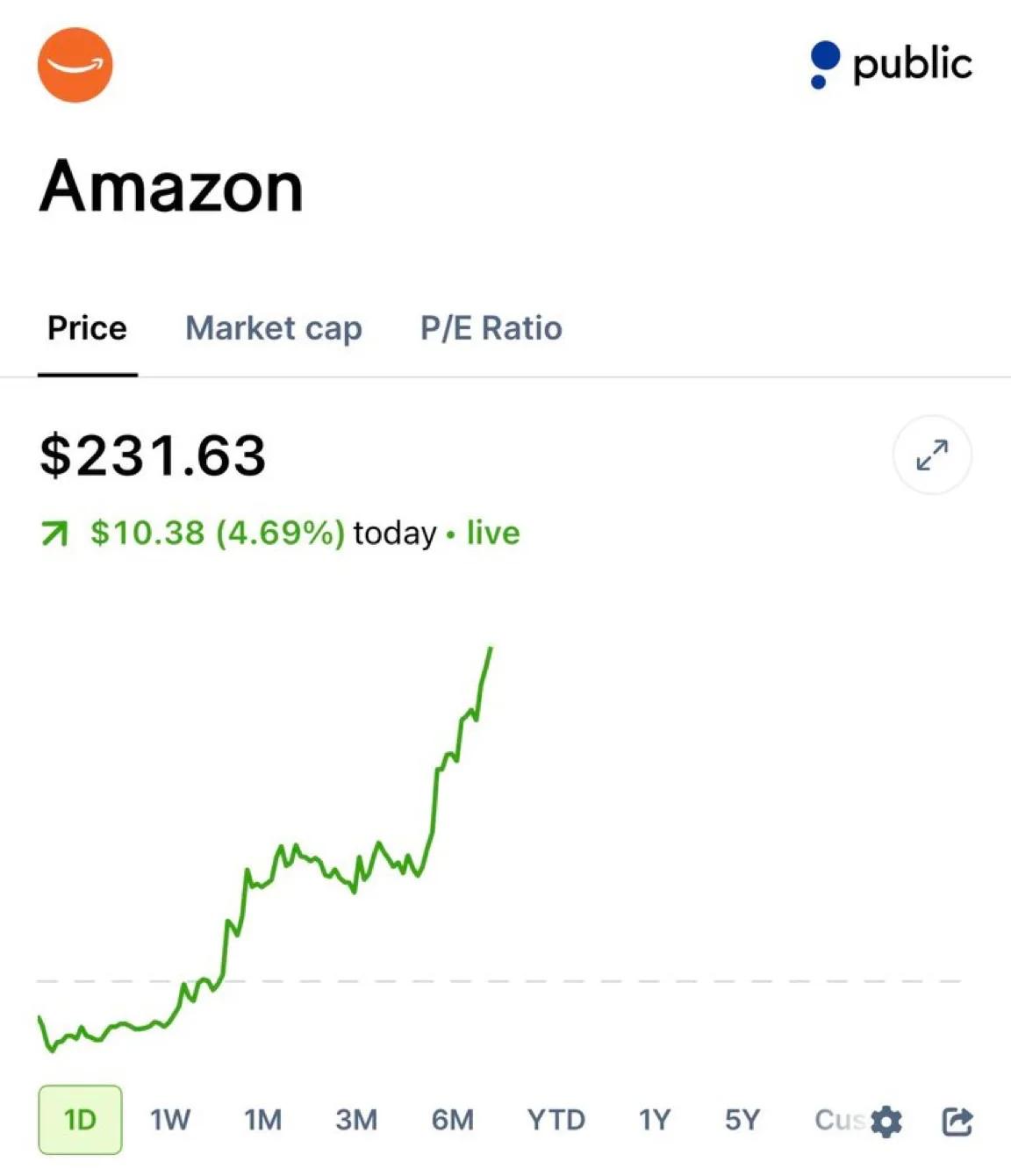Screen dimensions: 1011x1176
Task: Expand the chart to fullscreen
Action: coord(932,455)
